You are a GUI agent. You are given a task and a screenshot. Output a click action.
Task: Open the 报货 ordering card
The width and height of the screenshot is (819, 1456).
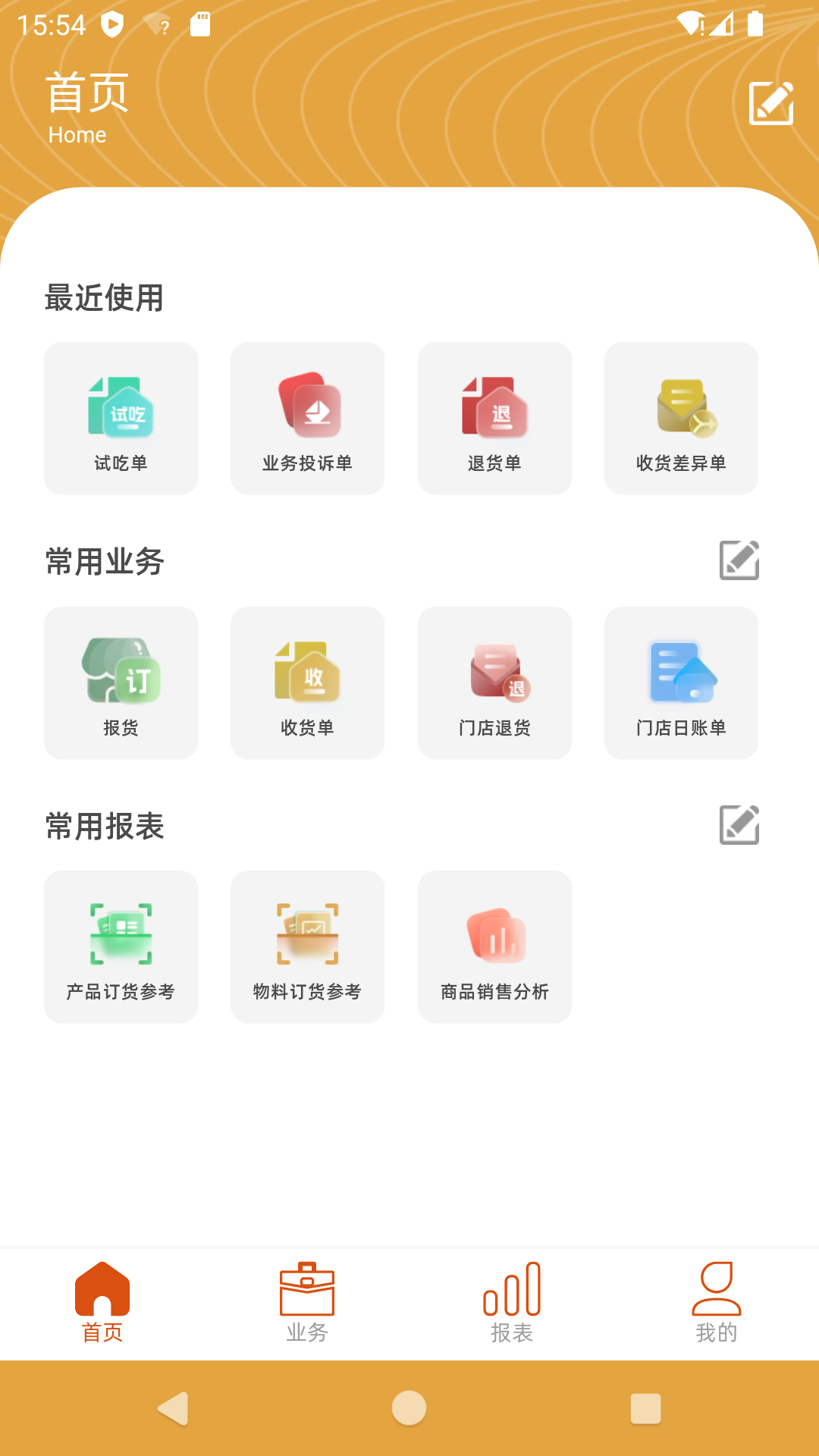click(x=121, y=682)
